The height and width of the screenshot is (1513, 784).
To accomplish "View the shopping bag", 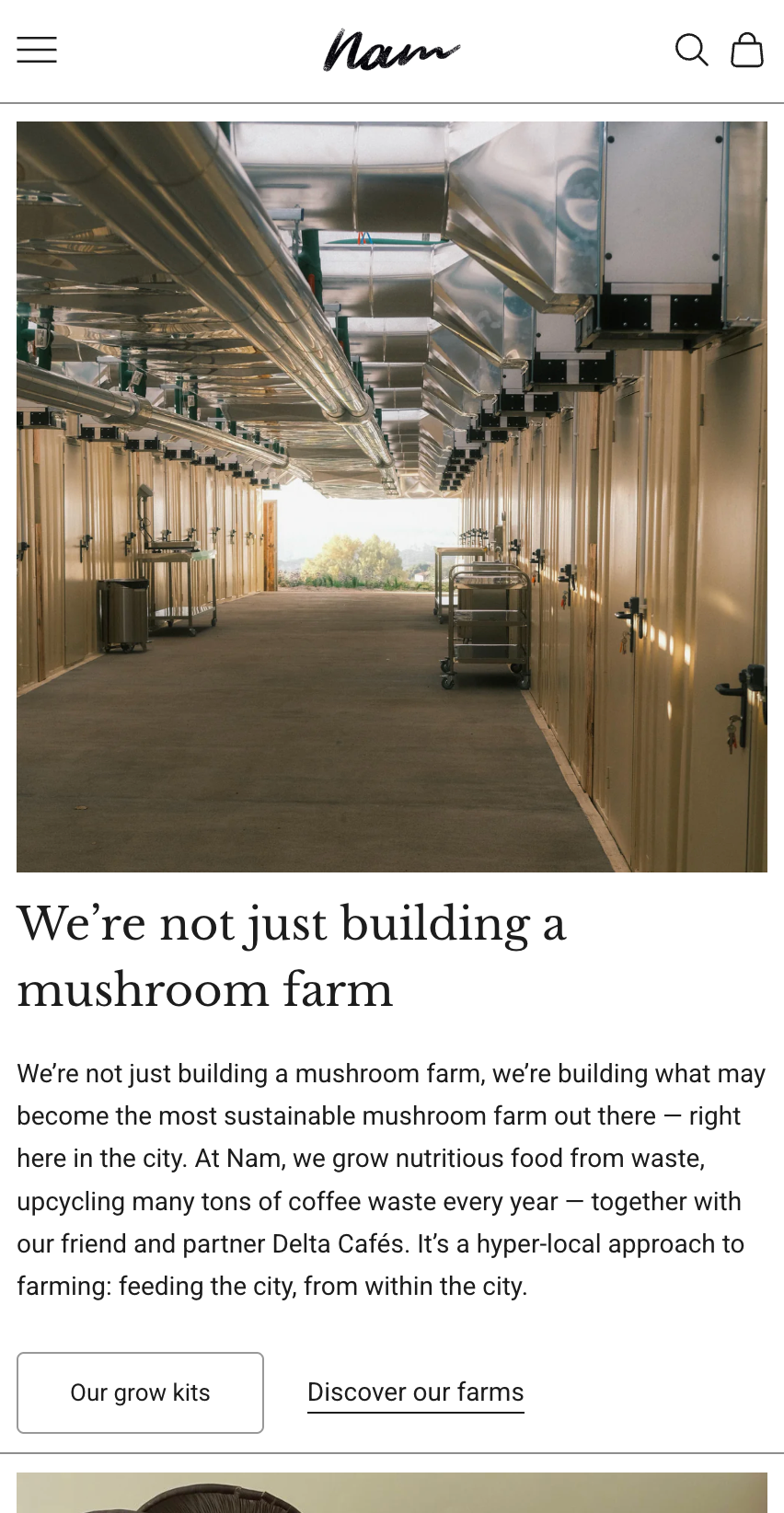I will [746, 50].
